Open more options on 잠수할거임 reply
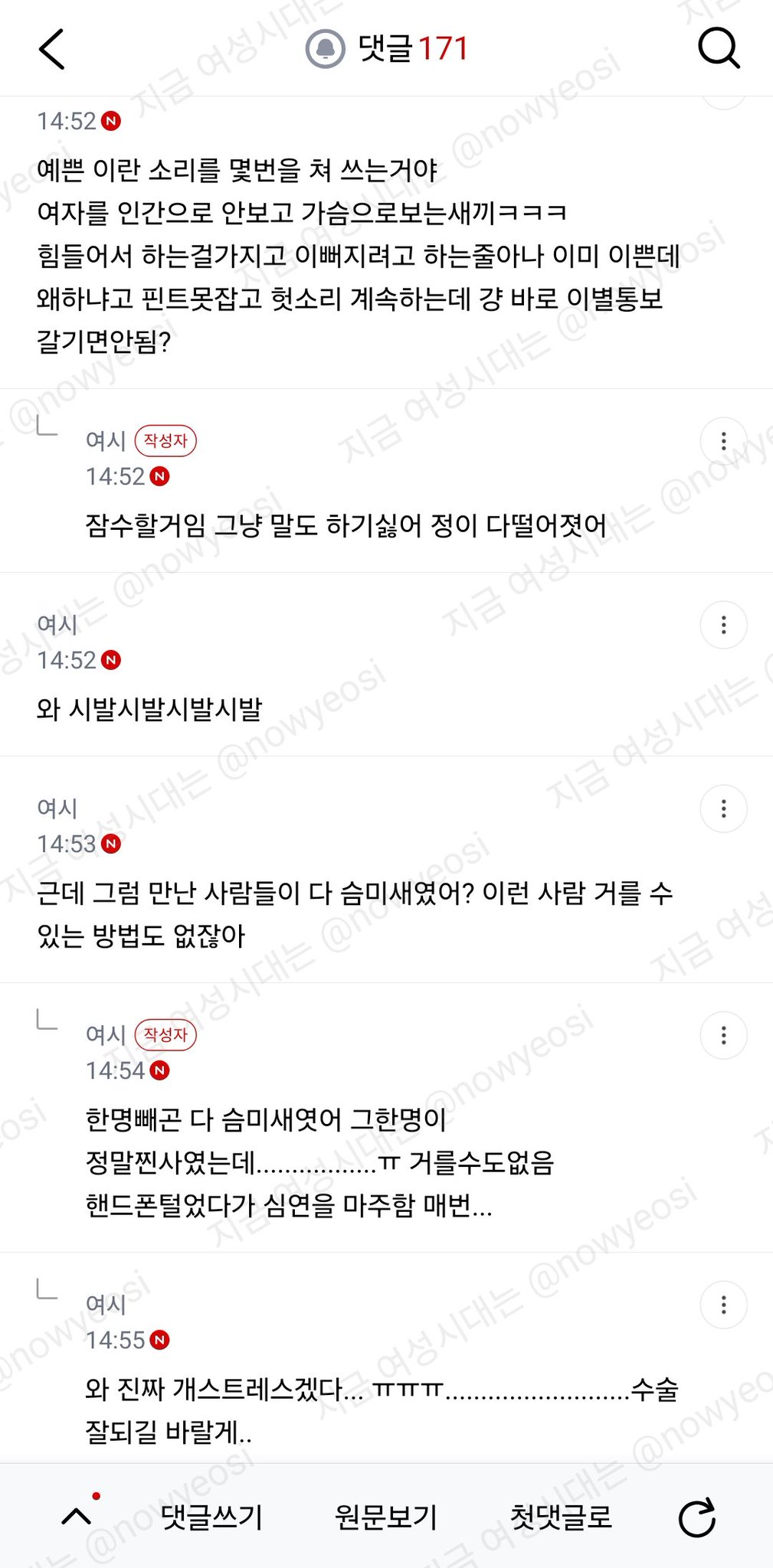 pos(723,441)
